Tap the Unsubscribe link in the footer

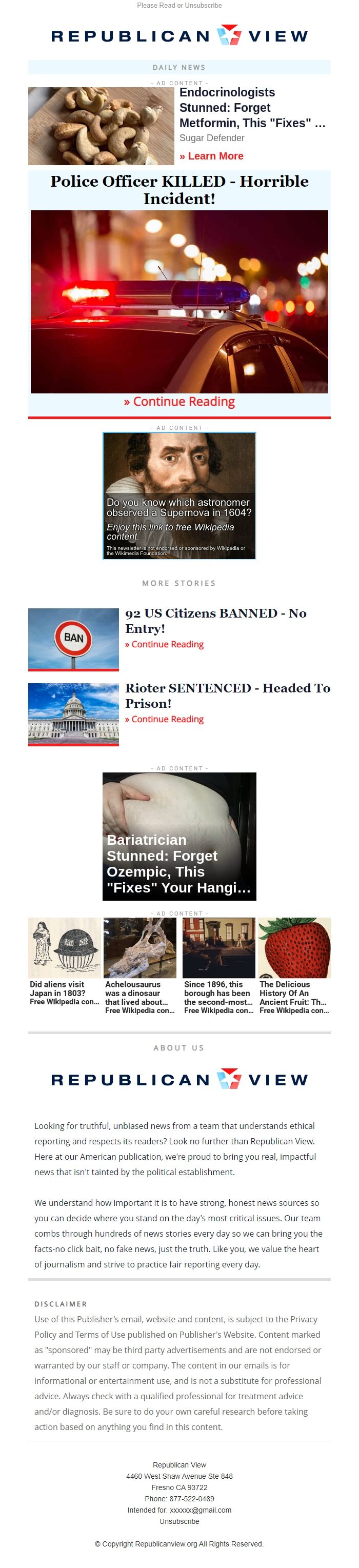pos(179,1520)
